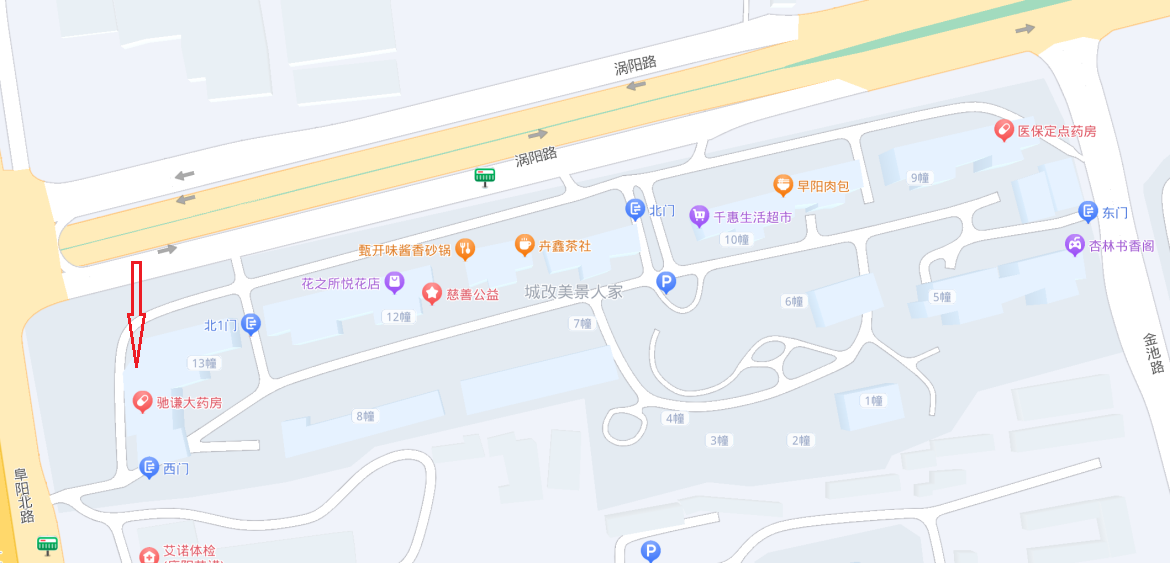The width and height of the screenshot is (1170, 563).
Task: Select the bus stop icon on 阜阳北路
Action: [x=46, y=545]
